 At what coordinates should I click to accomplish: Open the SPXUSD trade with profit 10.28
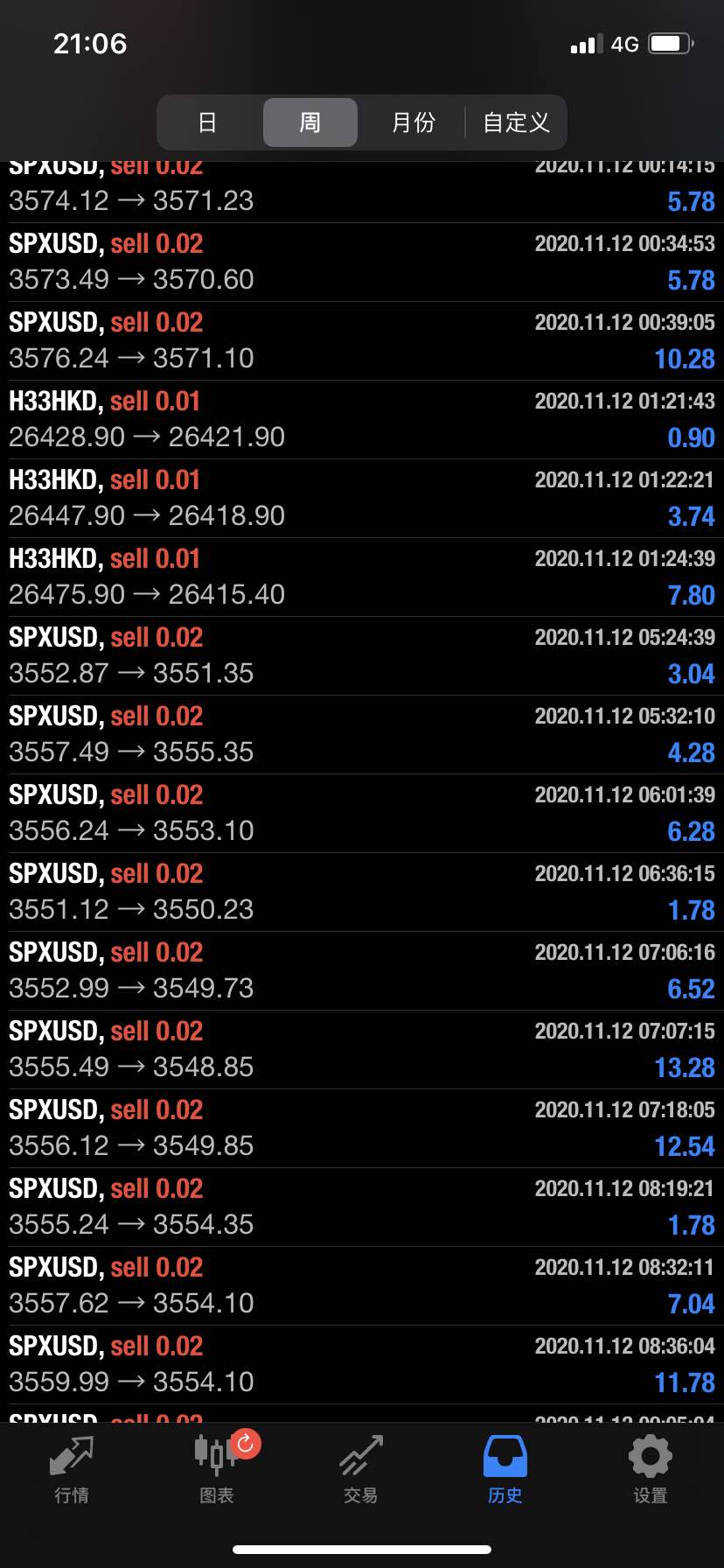click(x=362, y=341)
